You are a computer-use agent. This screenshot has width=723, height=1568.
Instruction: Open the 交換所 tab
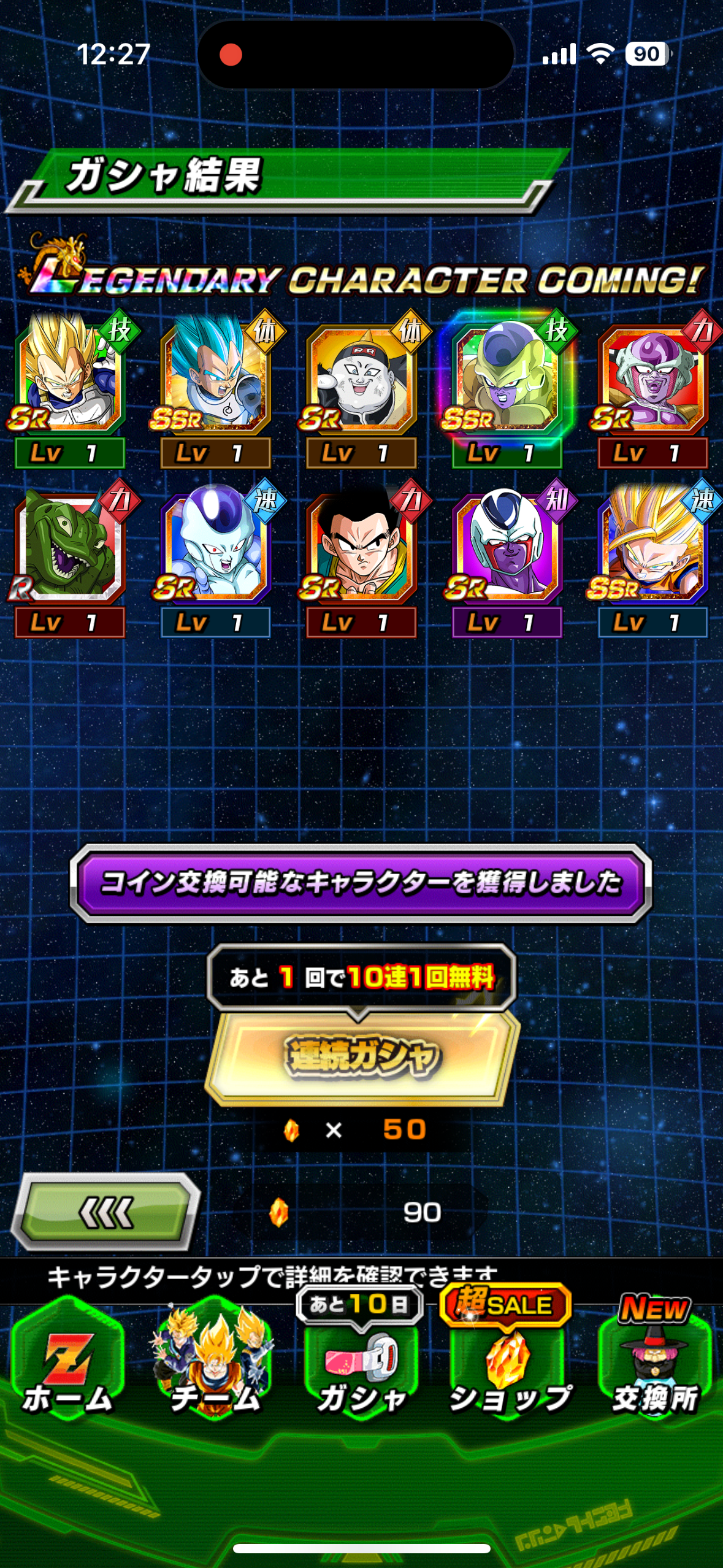(654, 1359)
